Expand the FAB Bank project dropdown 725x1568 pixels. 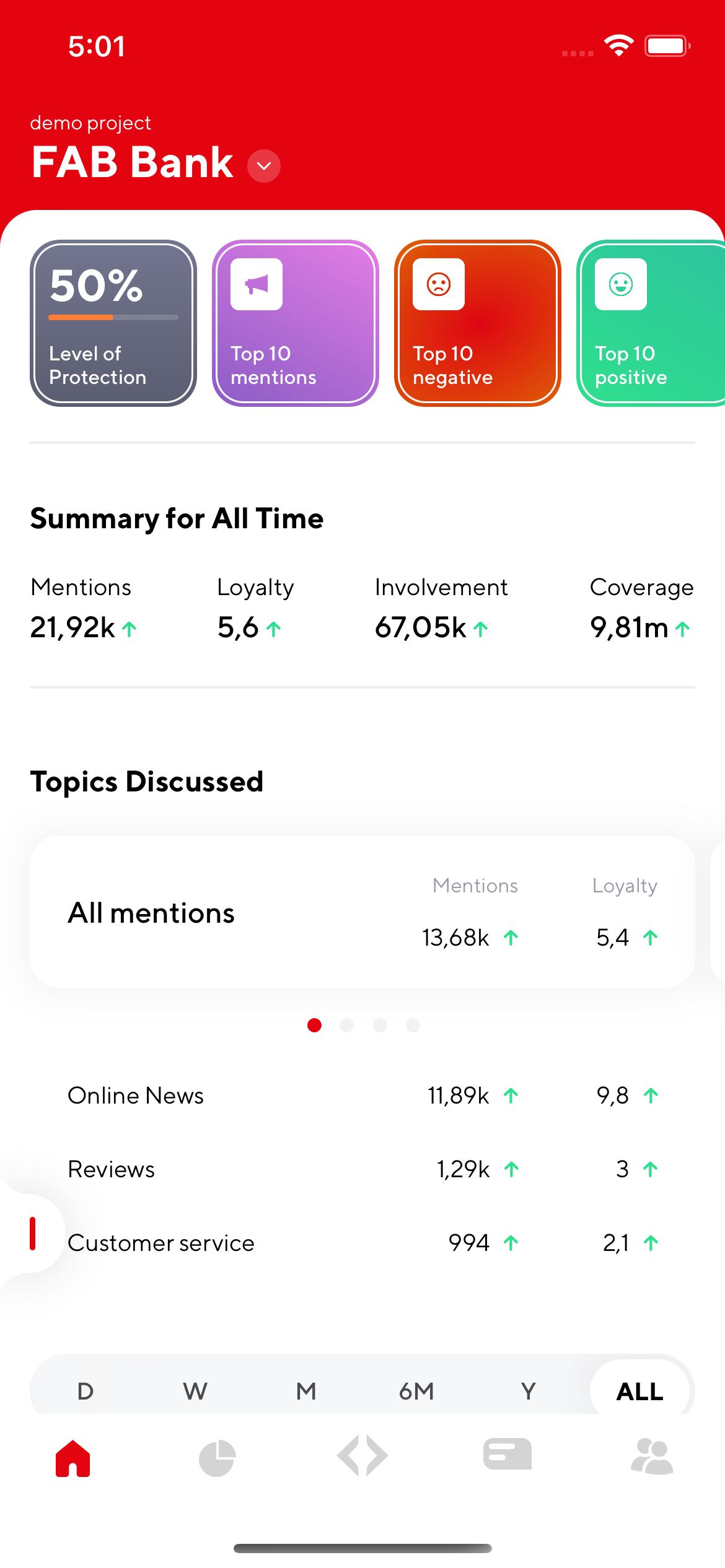coord(264,166)
